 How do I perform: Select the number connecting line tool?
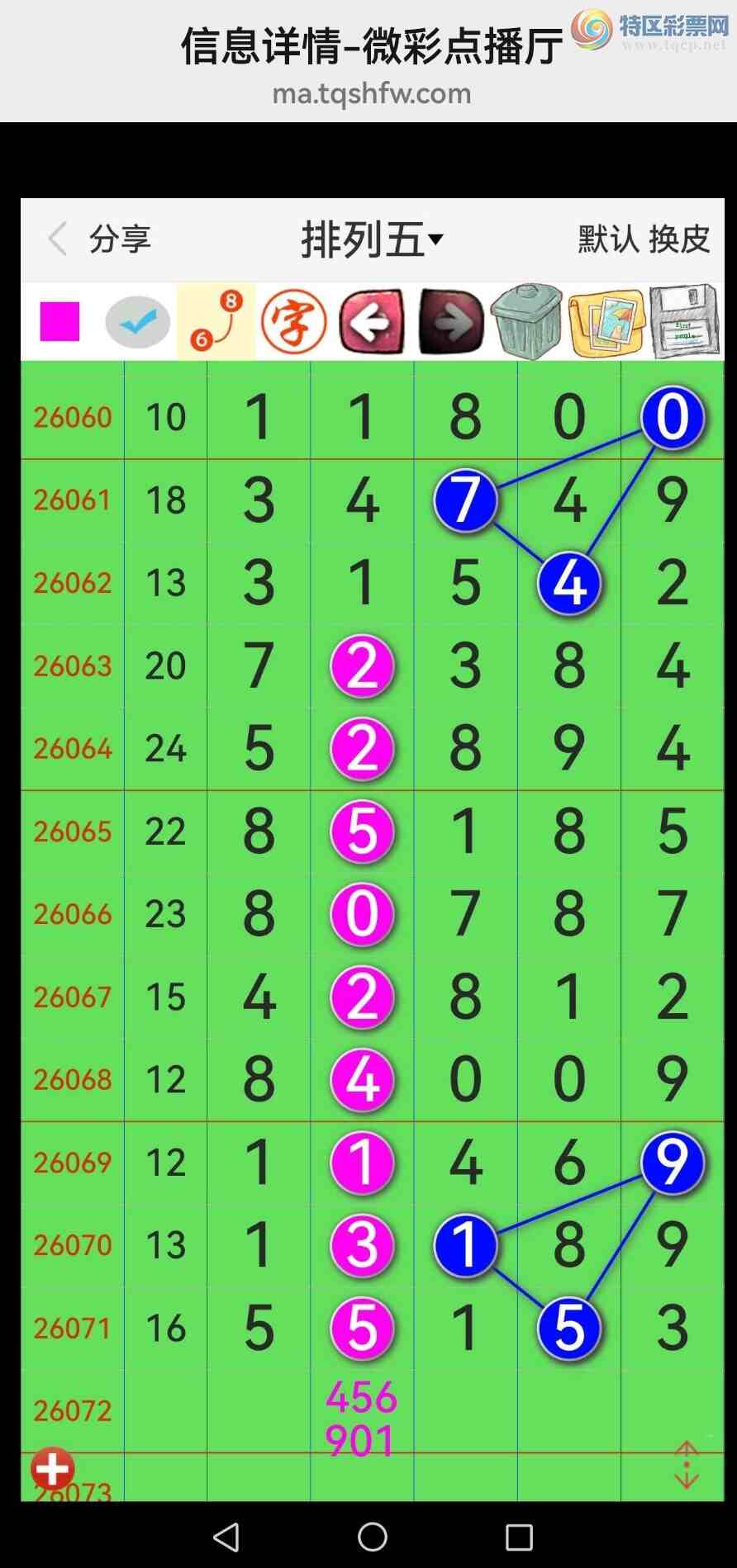pos(216,322)
